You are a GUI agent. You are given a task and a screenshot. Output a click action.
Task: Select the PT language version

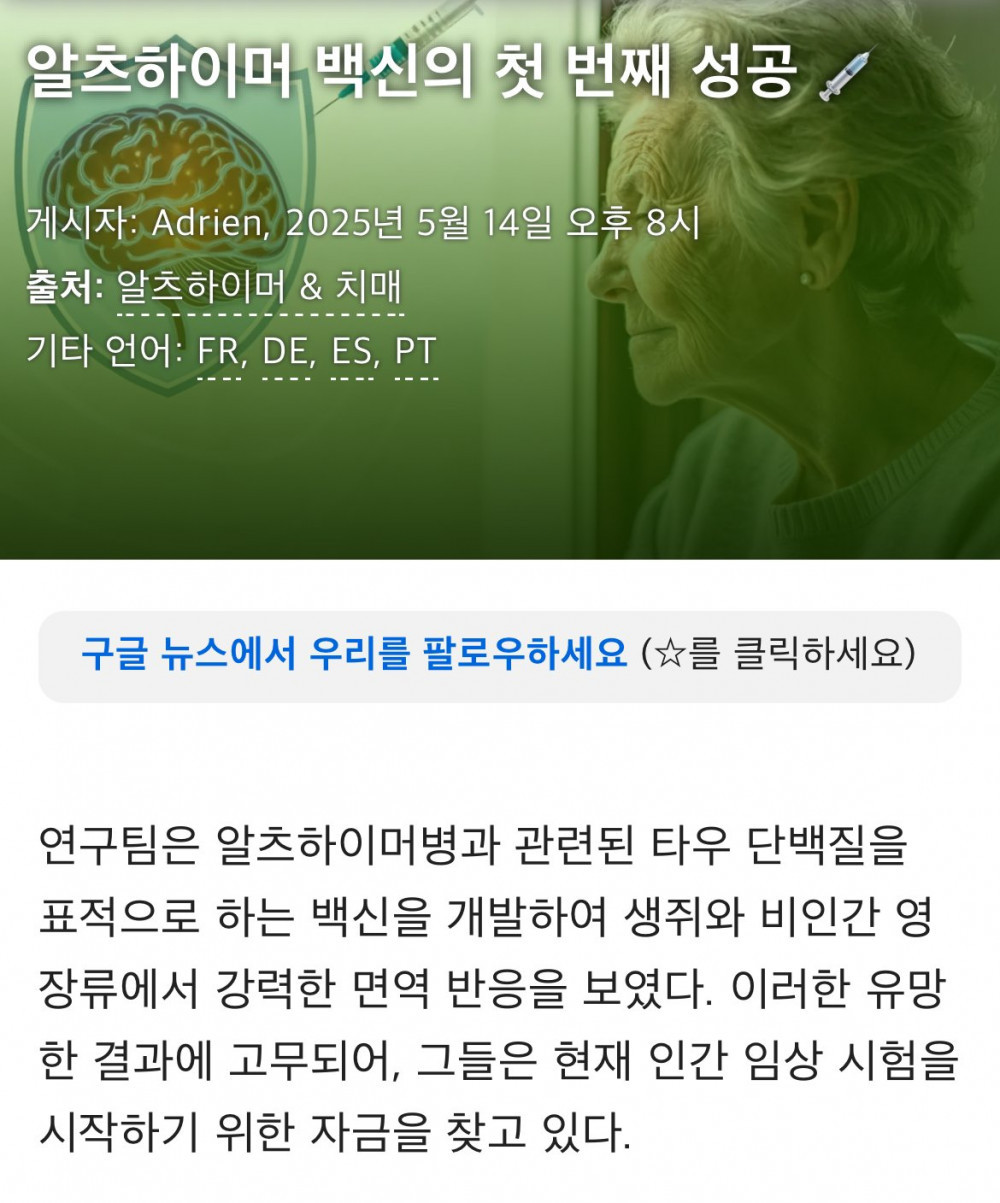pos(416,352)
